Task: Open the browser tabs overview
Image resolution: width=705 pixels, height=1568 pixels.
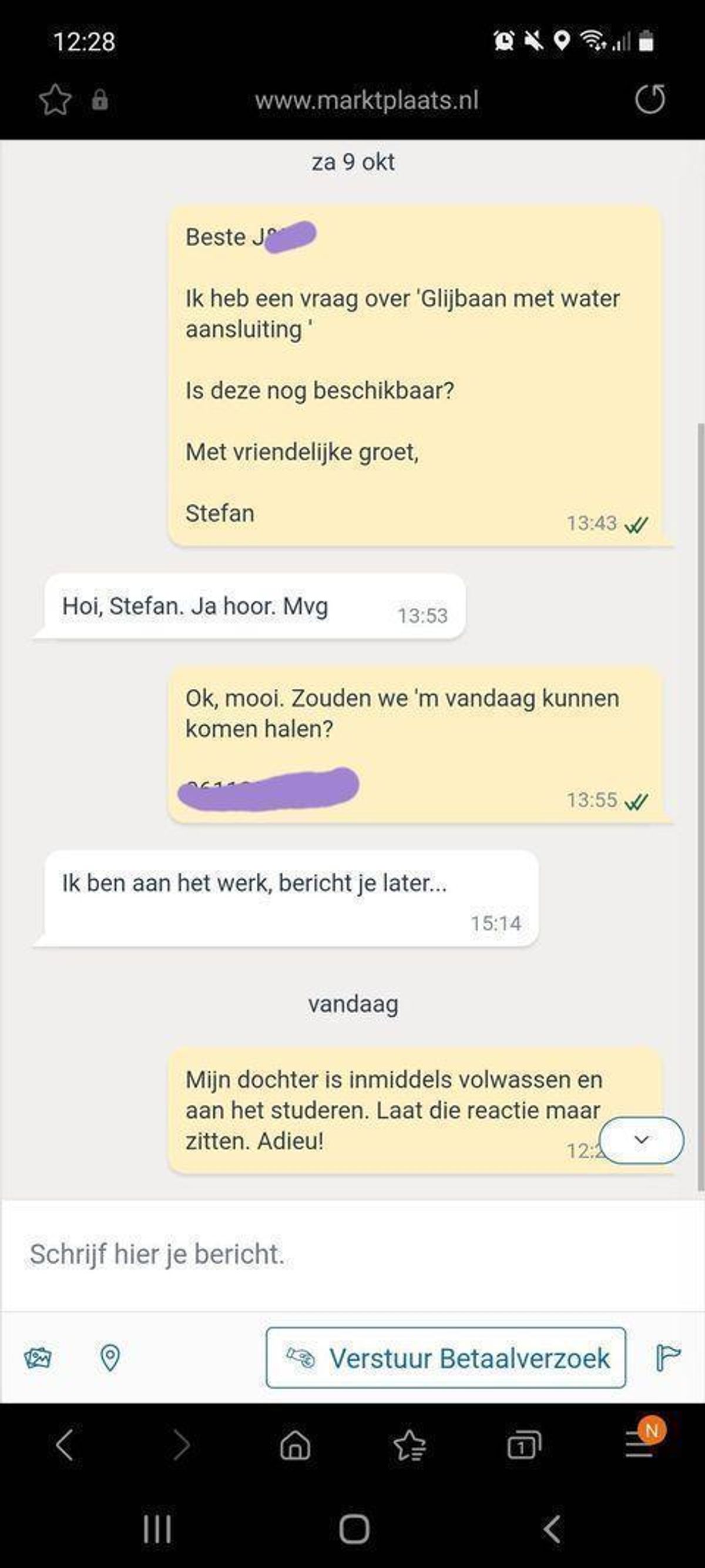Action: [x=523, y=1445]
